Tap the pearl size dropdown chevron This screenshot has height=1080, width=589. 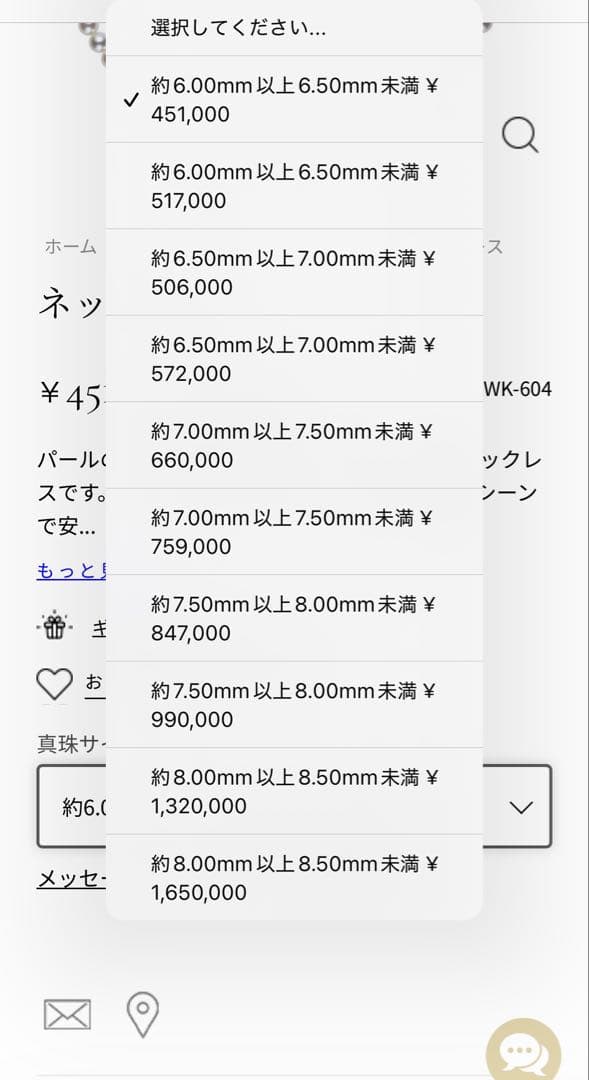coord(521,807)
